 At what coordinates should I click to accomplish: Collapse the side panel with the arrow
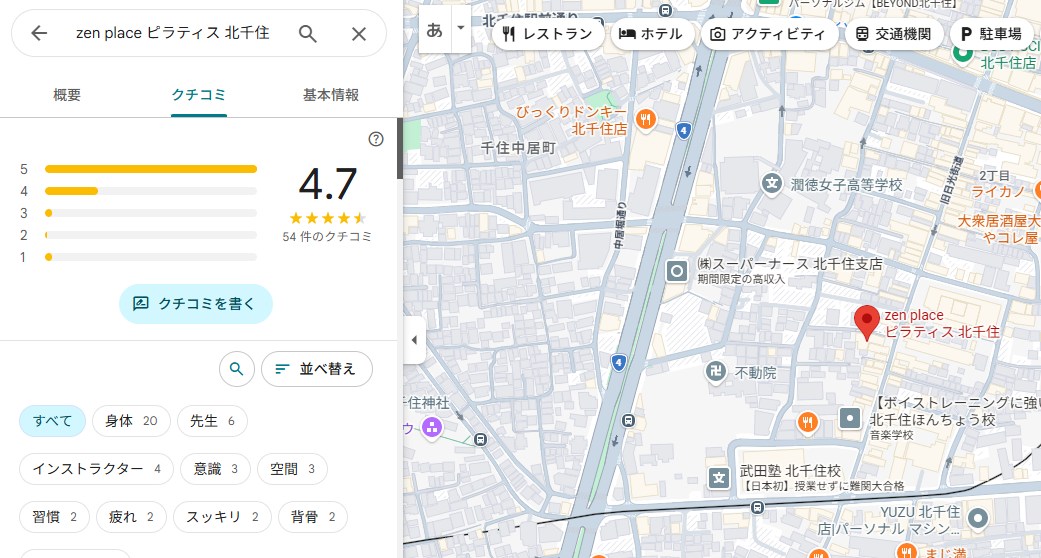tap(414, 340)
